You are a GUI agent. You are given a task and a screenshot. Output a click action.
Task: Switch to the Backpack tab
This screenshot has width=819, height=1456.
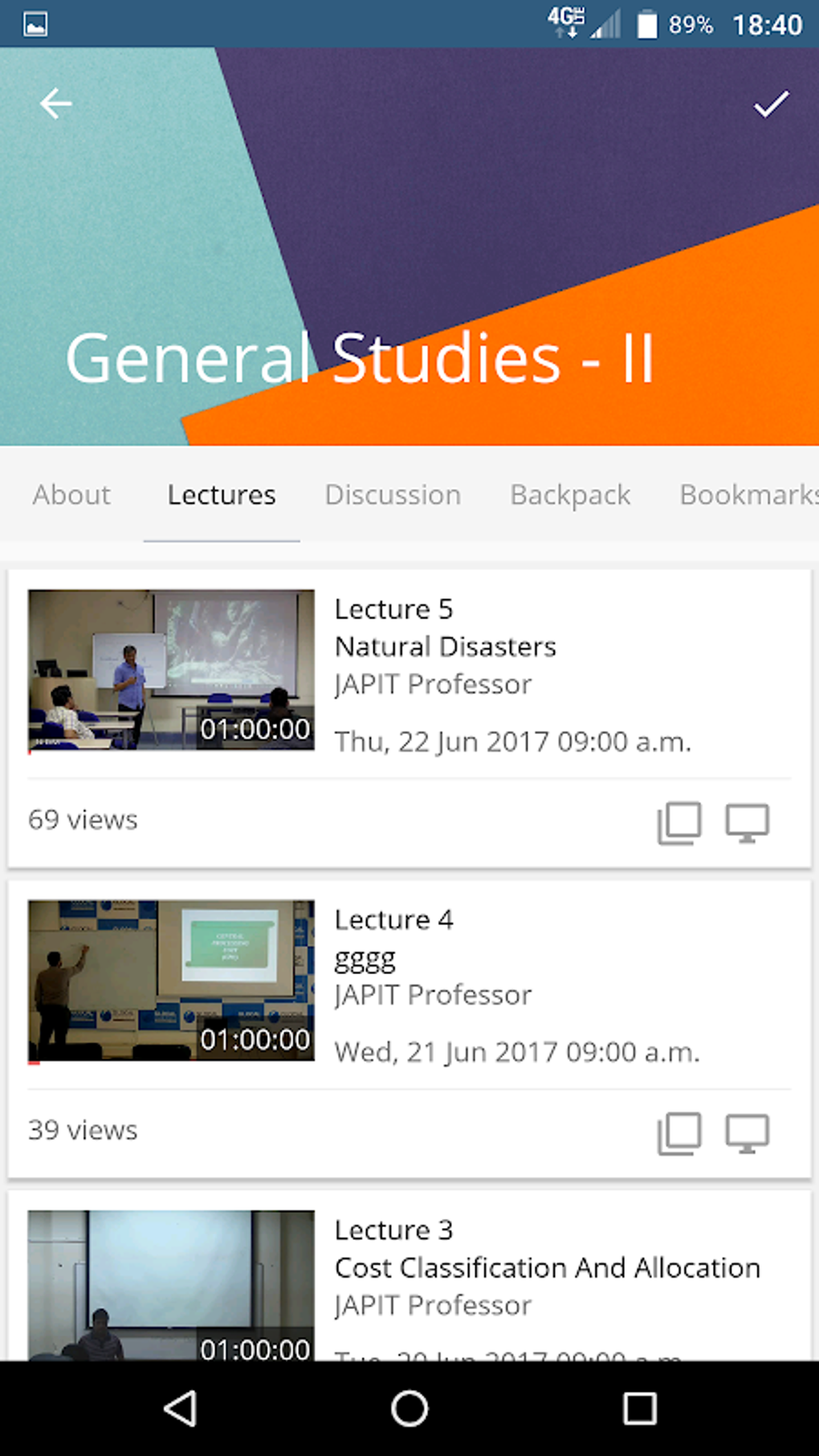[x=570, y=495]
